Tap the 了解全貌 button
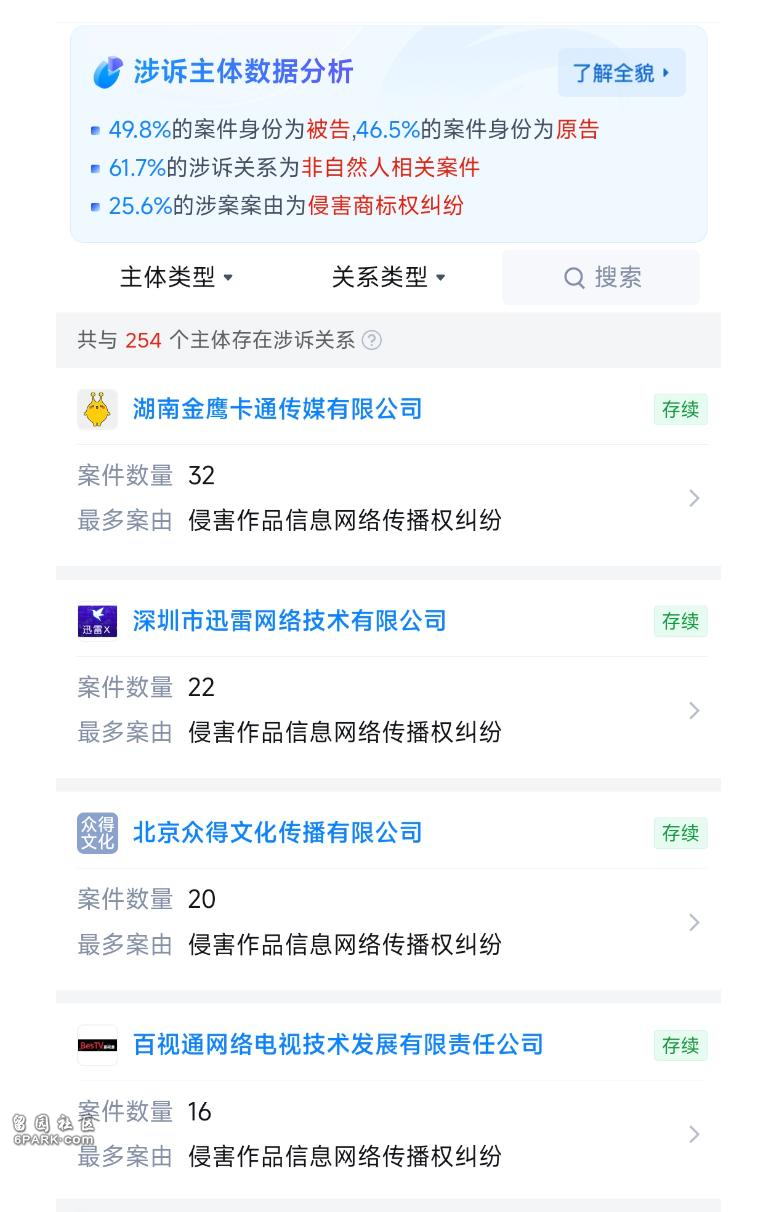764x1212 pixels. (x=621, y=73)
